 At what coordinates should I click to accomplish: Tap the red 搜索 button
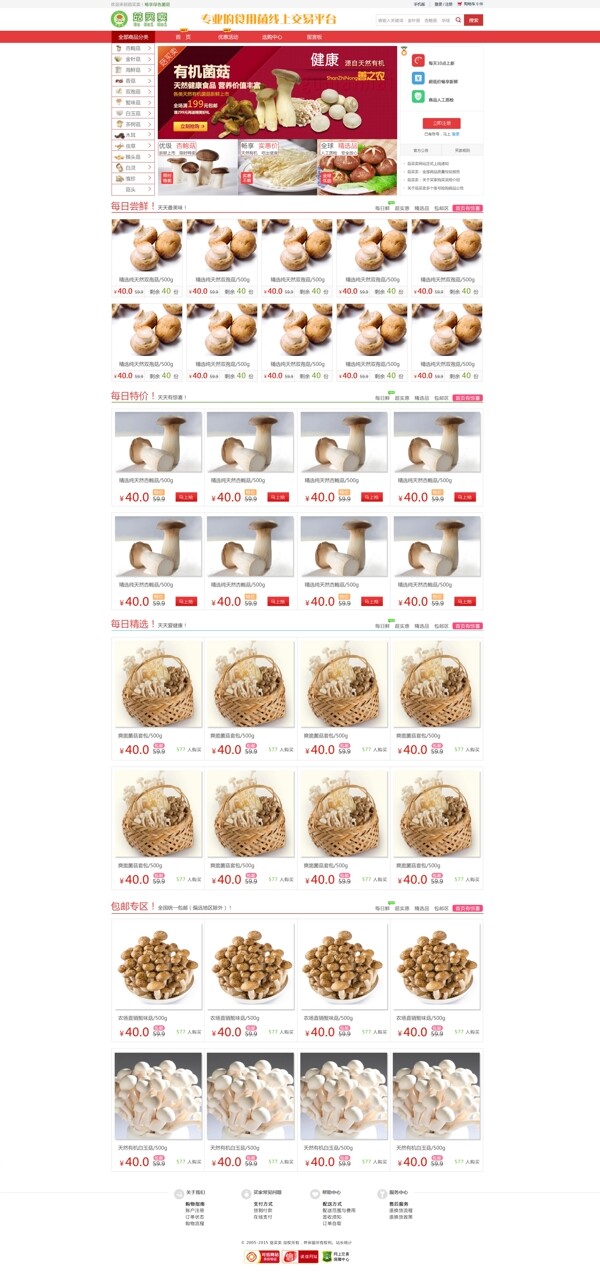coord(474,20)
